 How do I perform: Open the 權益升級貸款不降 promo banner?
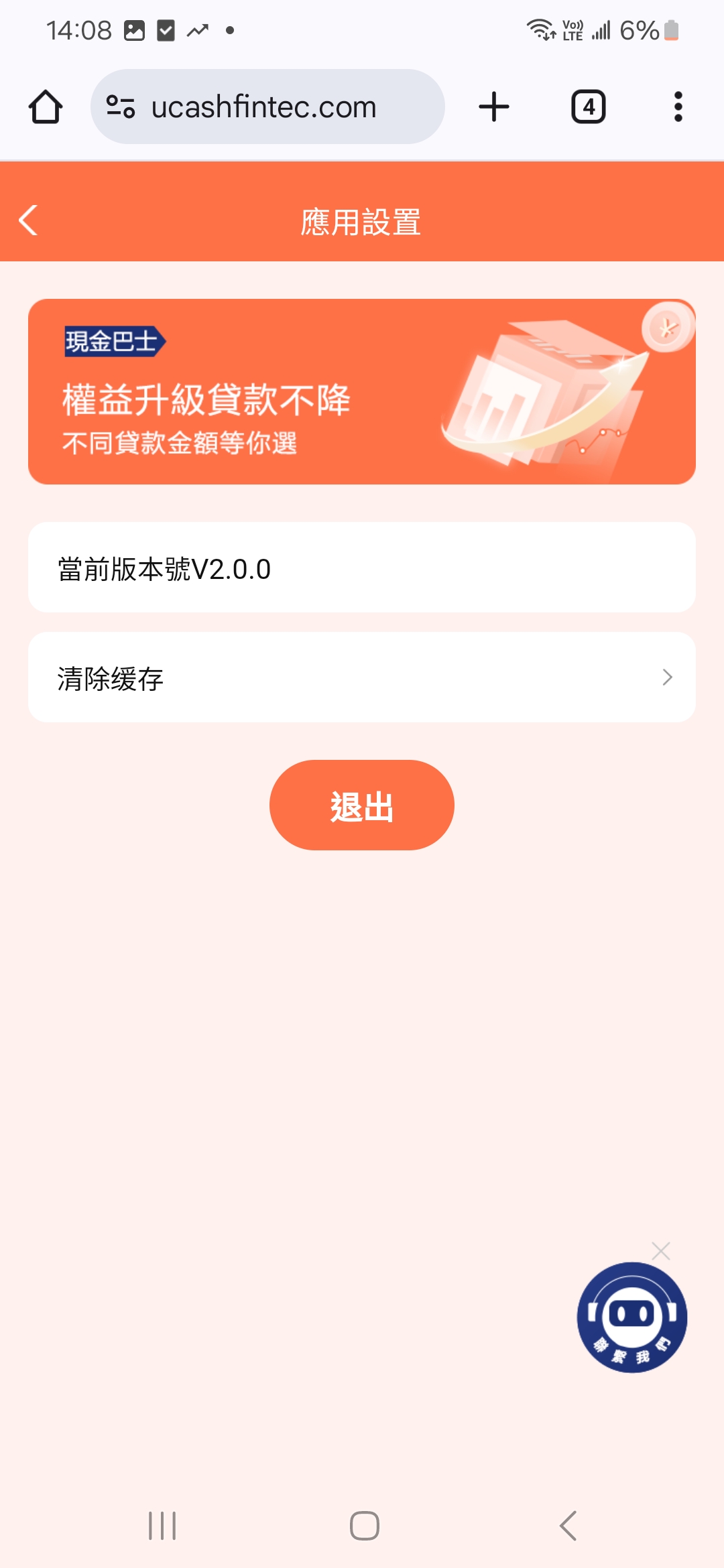362,391
